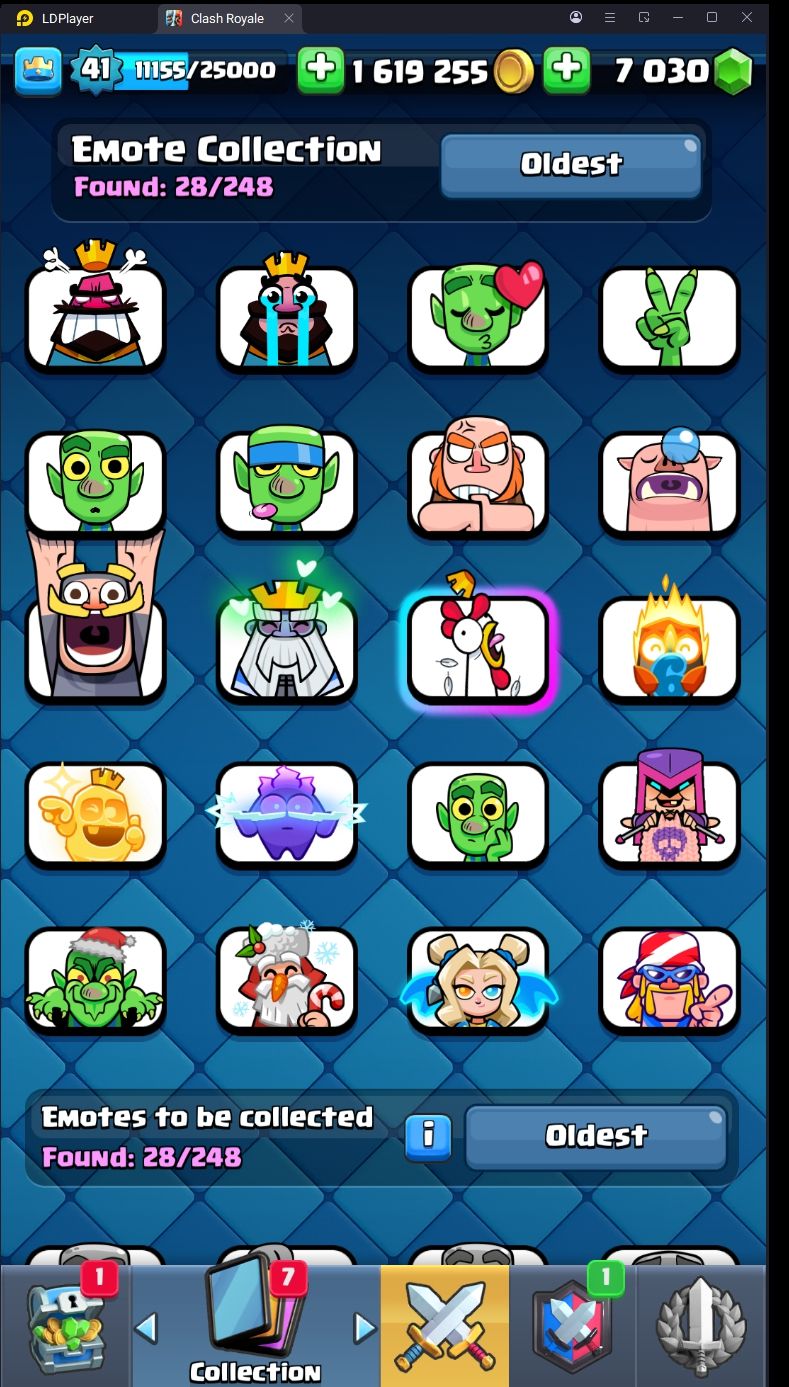The width and height of the screenshot is (789, 1387).
Task: Select the green peace sign hand emote
Action: (x=669, y=316)
